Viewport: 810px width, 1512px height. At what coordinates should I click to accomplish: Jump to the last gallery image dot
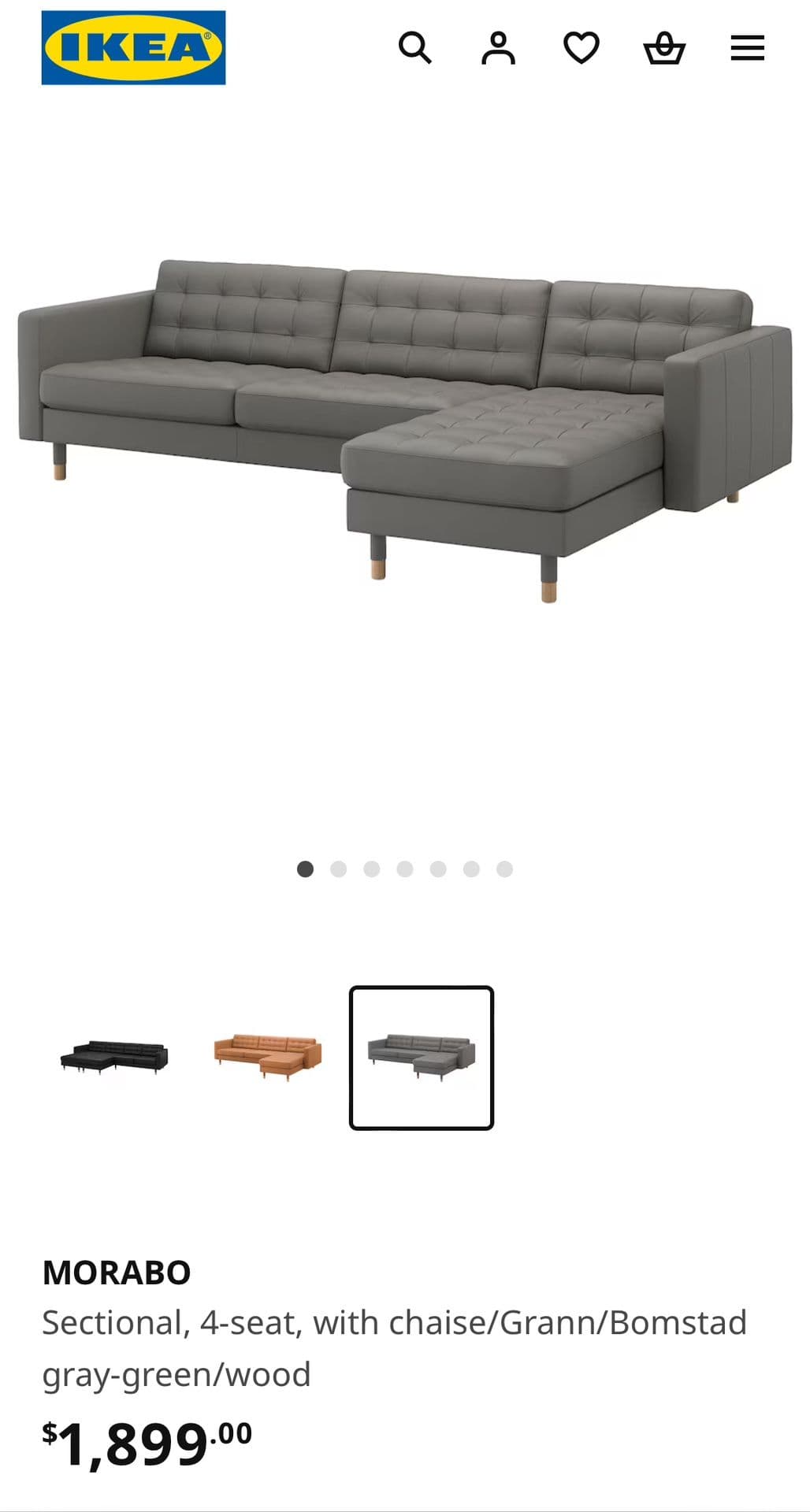(505, 869)
